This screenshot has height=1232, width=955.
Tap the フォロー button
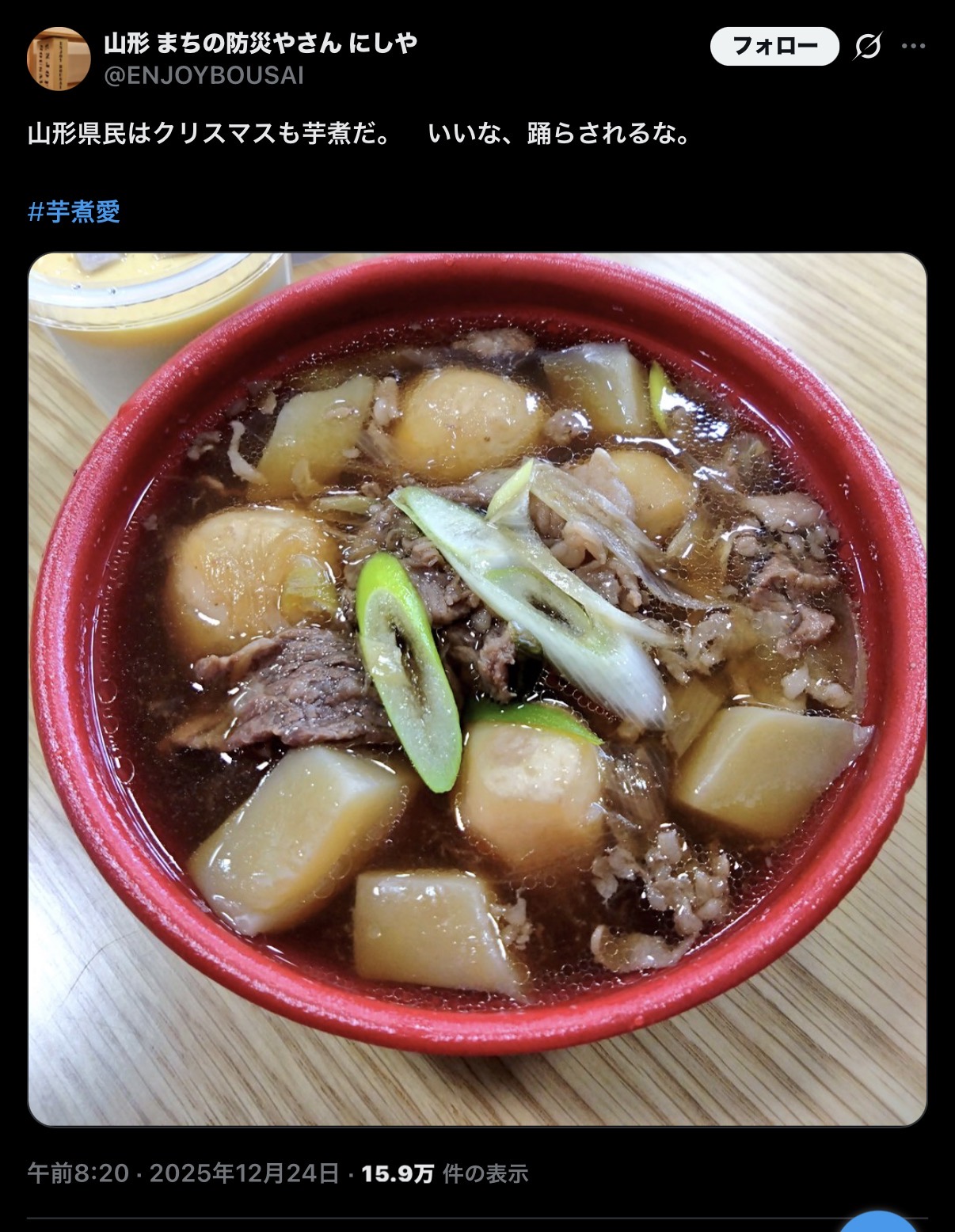(774, 46)
